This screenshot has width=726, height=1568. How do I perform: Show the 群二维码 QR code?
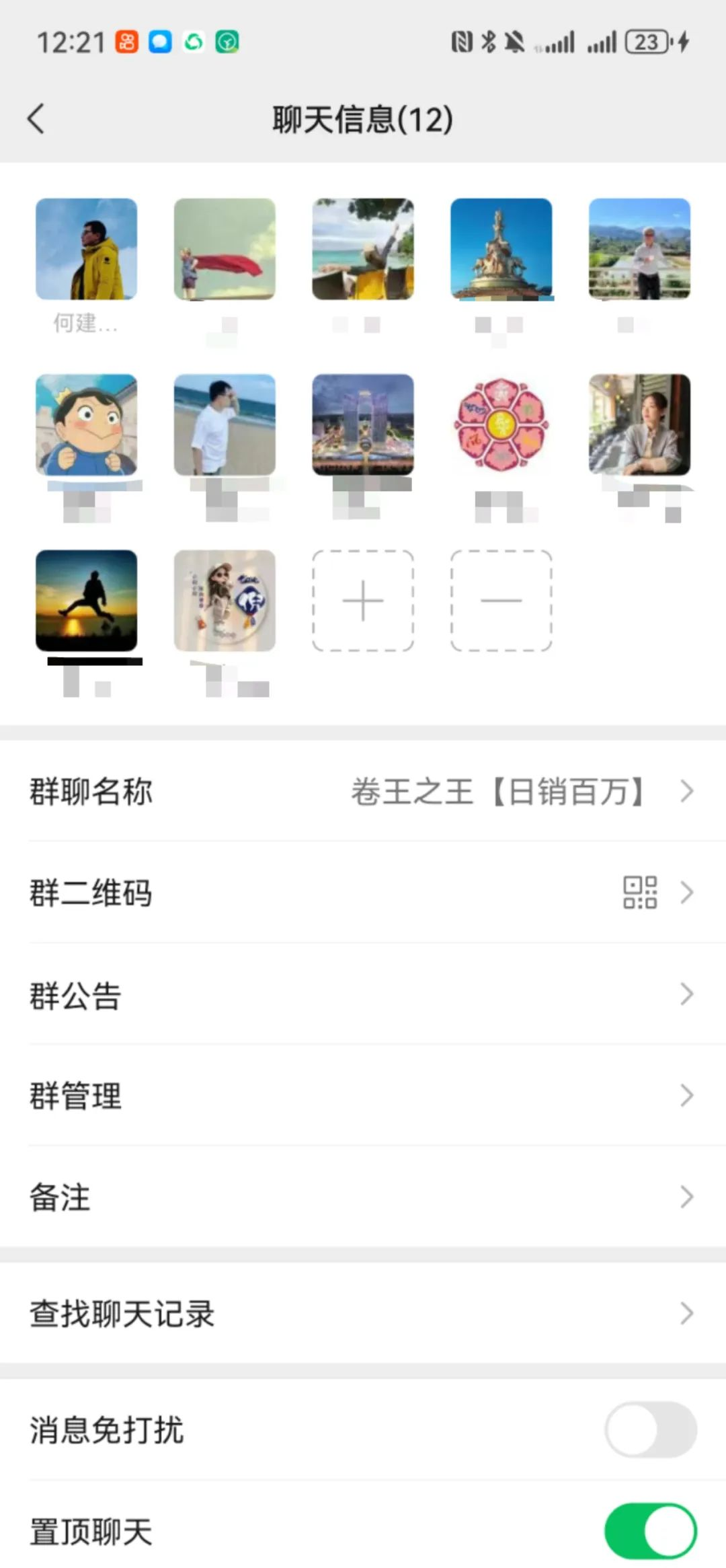click(363, 893)
